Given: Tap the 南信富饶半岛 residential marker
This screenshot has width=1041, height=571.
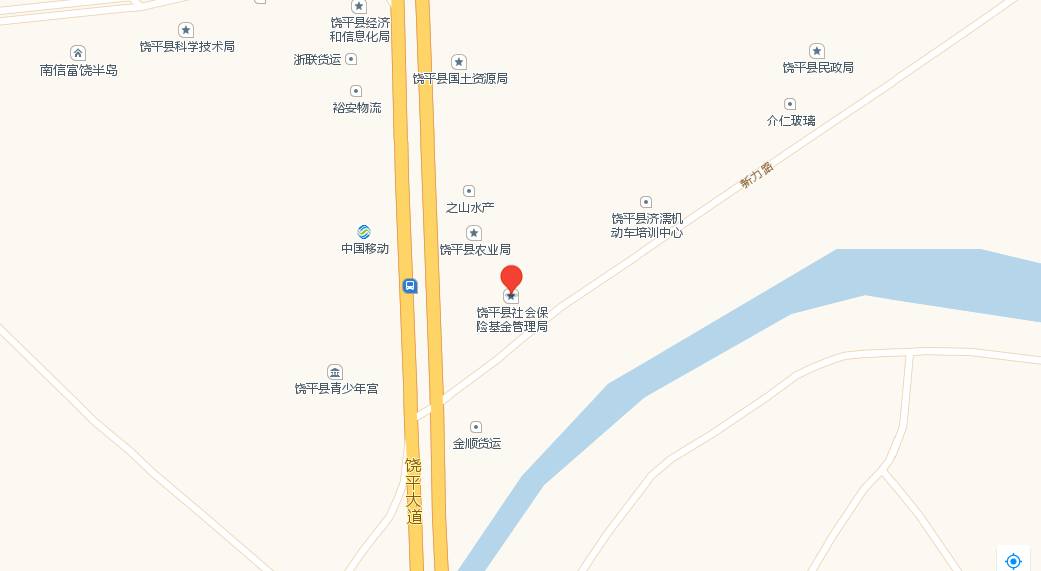Looking at the screenshot, I should coord(78,53).
